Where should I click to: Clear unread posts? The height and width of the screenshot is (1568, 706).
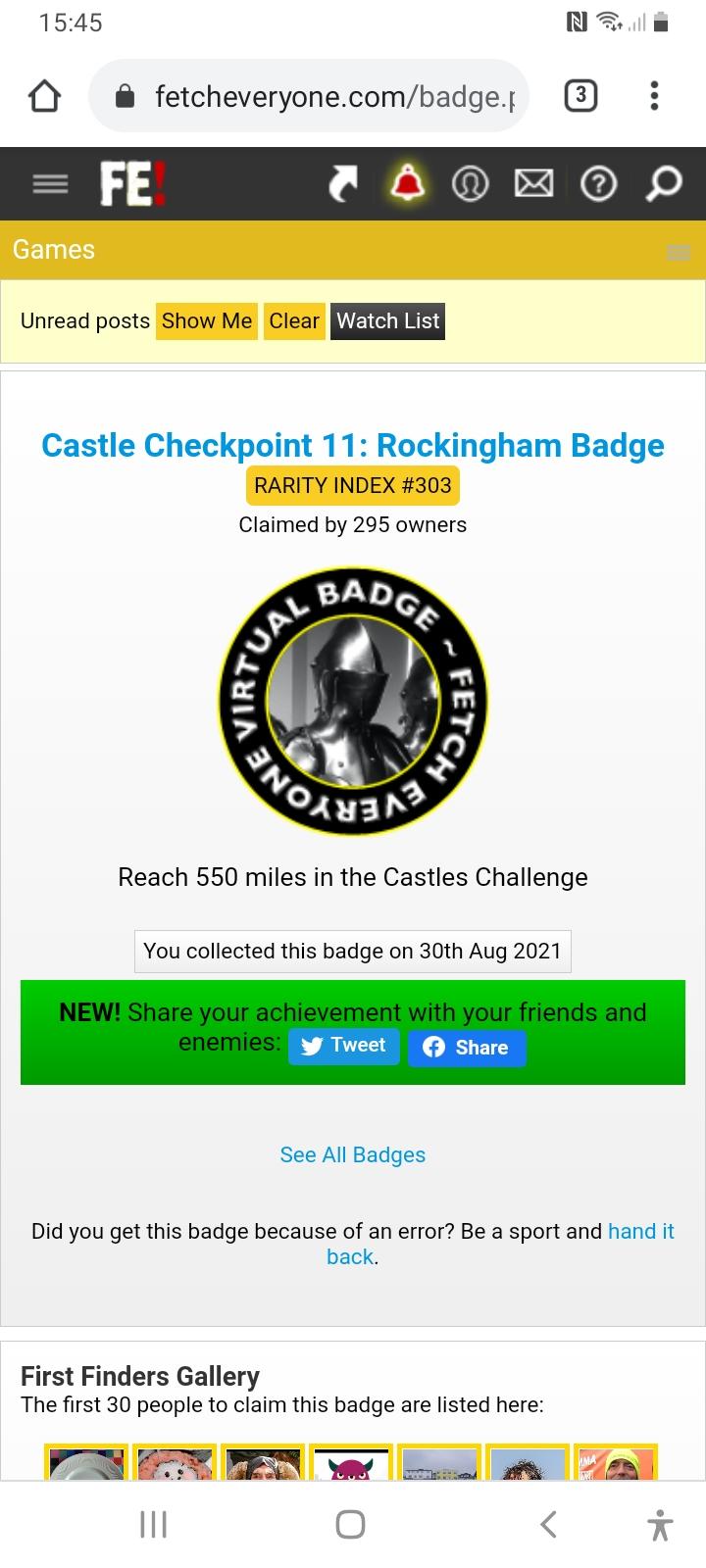coord(294,321)
